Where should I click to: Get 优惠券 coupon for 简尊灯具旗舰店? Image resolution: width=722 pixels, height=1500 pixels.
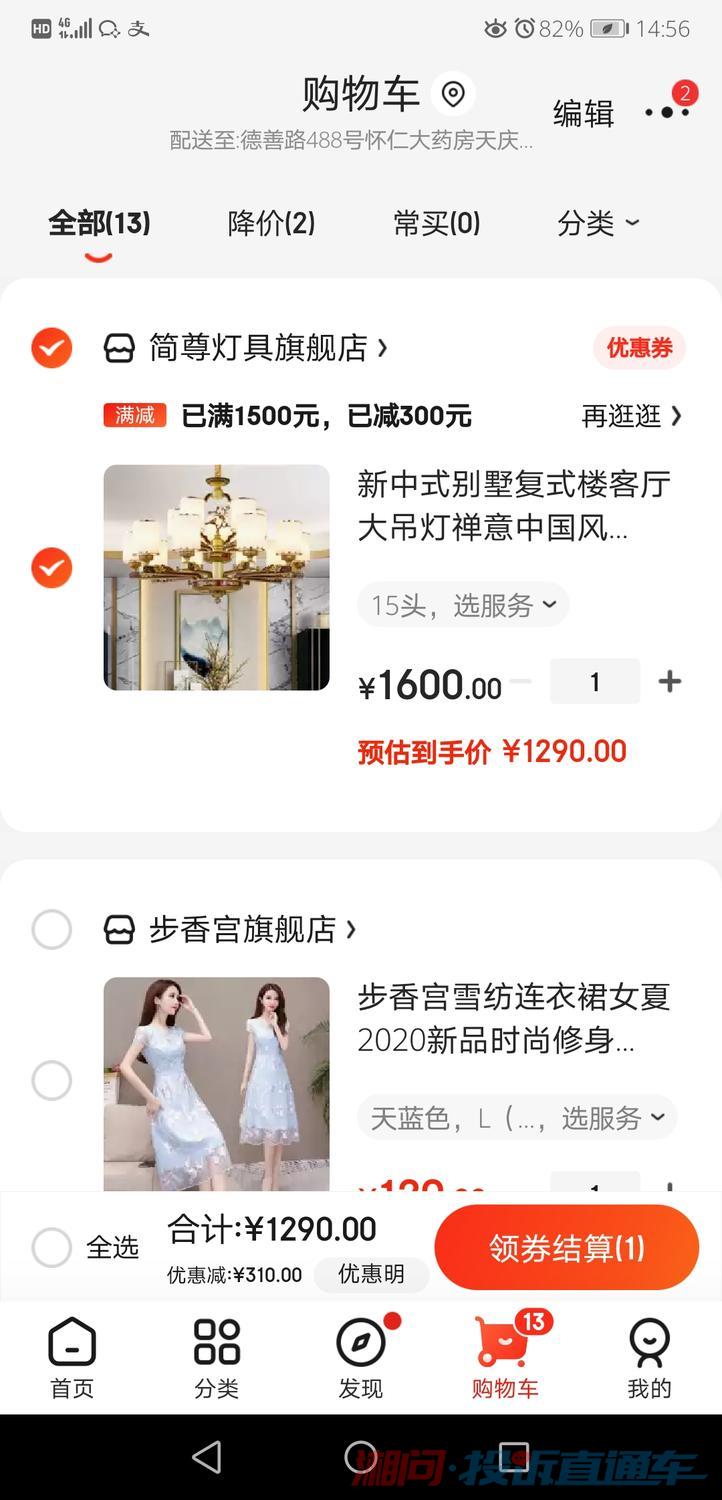(x=639, y=348)
